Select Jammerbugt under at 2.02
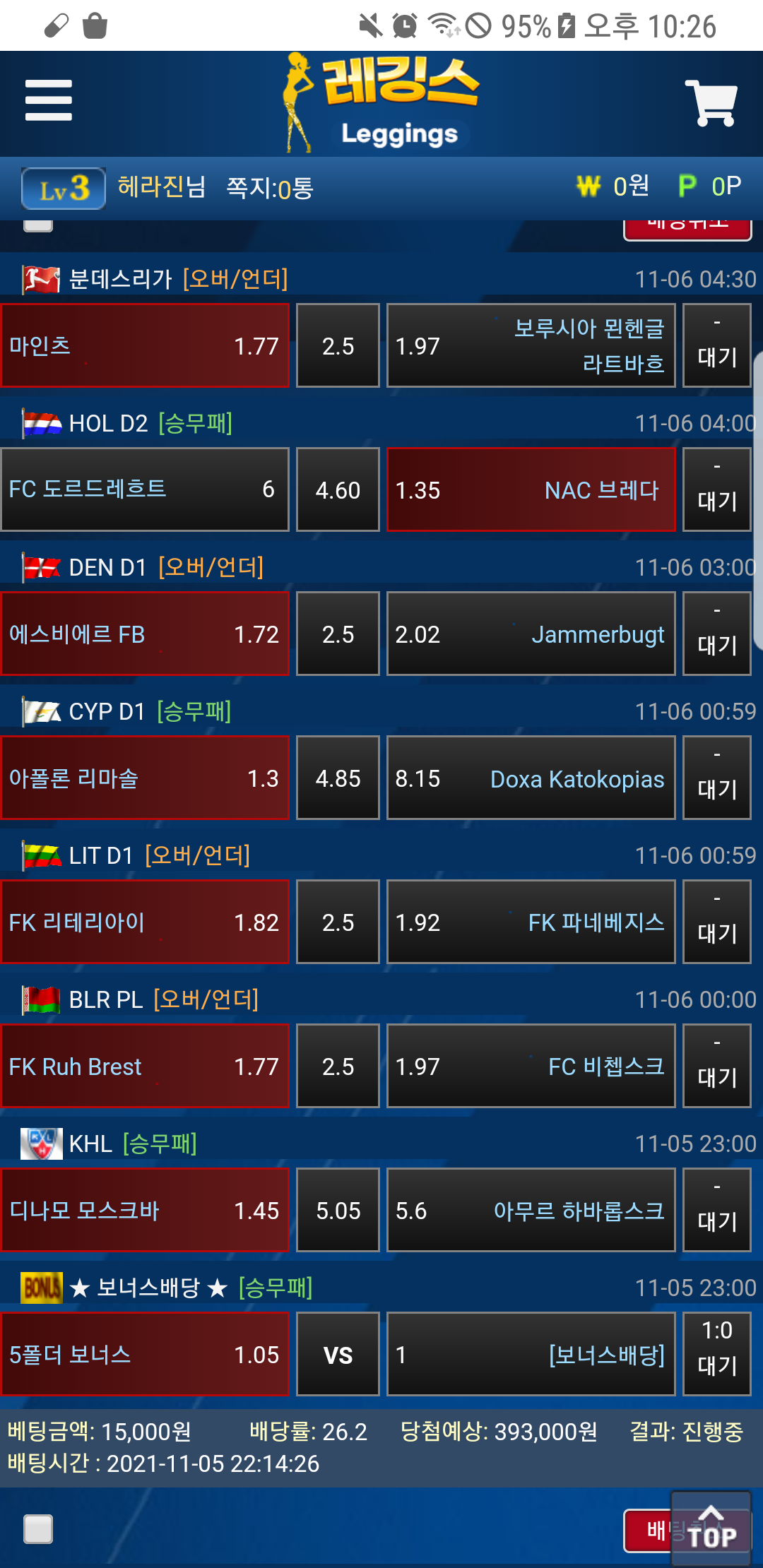This screenshot has height=1568, width=763. (x=531, y=634)
